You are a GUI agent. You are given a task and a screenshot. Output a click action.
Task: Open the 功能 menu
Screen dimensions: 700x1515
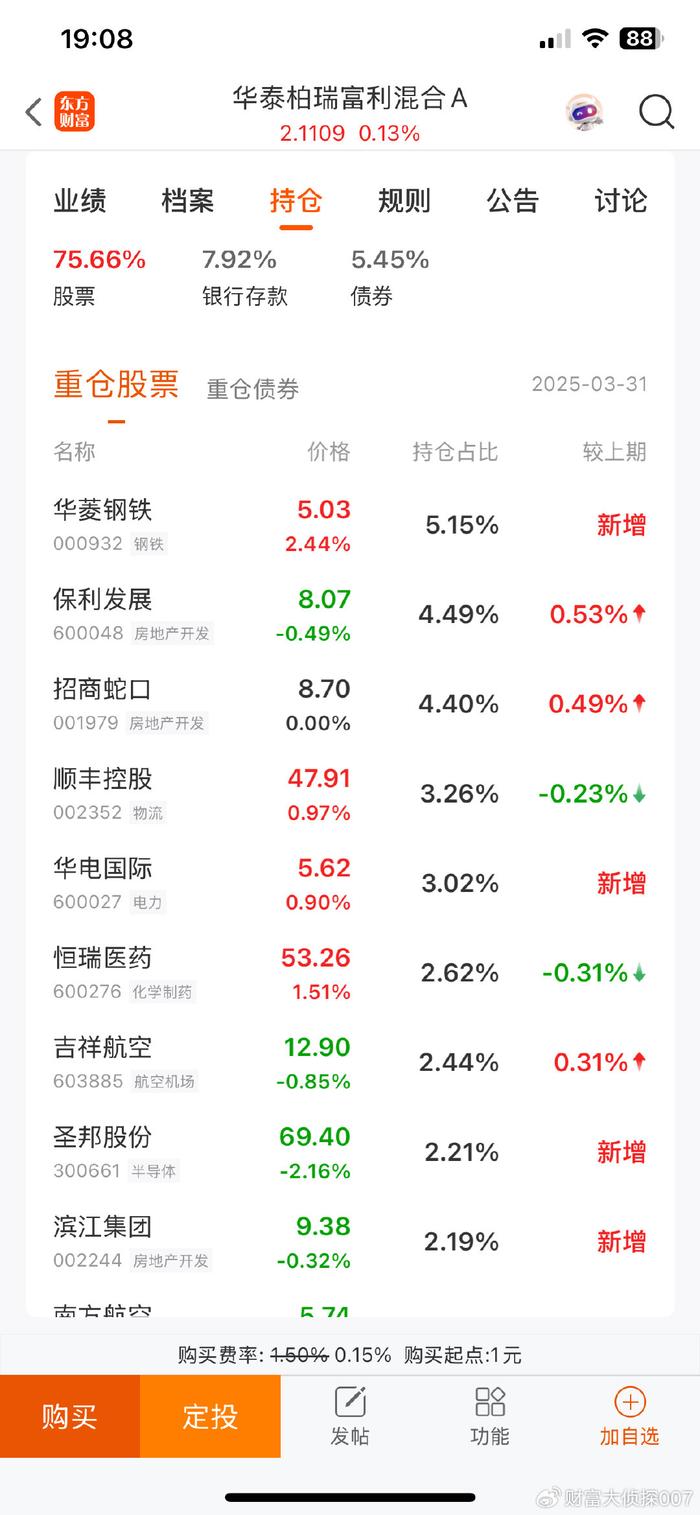tap(490, 1416)
